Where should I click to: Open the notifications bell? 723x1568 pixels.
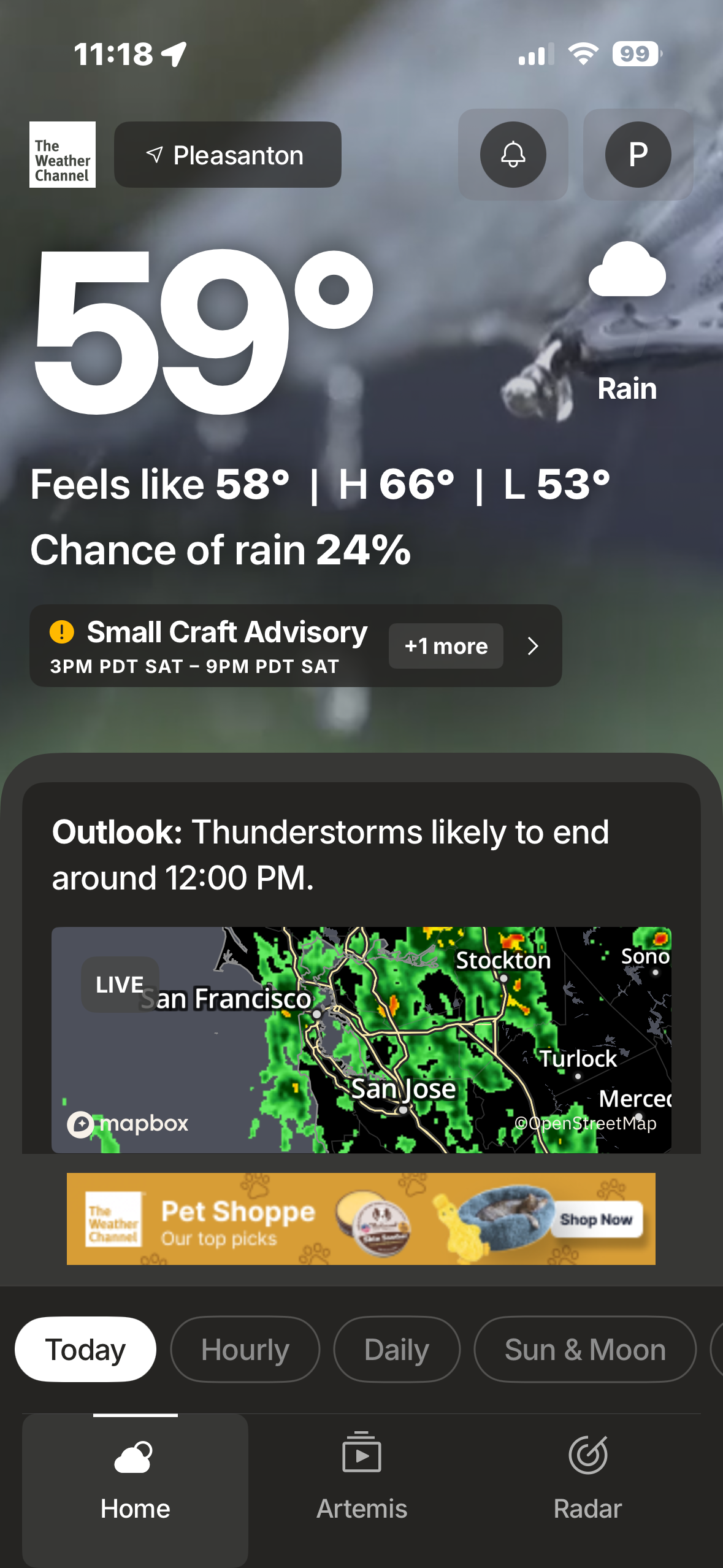pyautogui.click(x=513, y=155)
